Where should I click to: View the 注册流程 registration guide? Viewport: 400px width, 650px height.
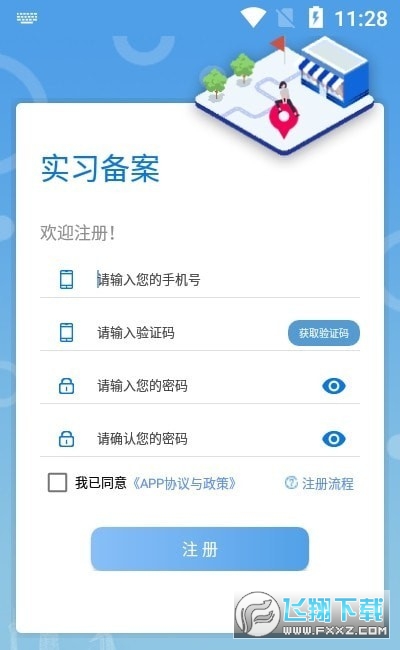tap(319, 483)
